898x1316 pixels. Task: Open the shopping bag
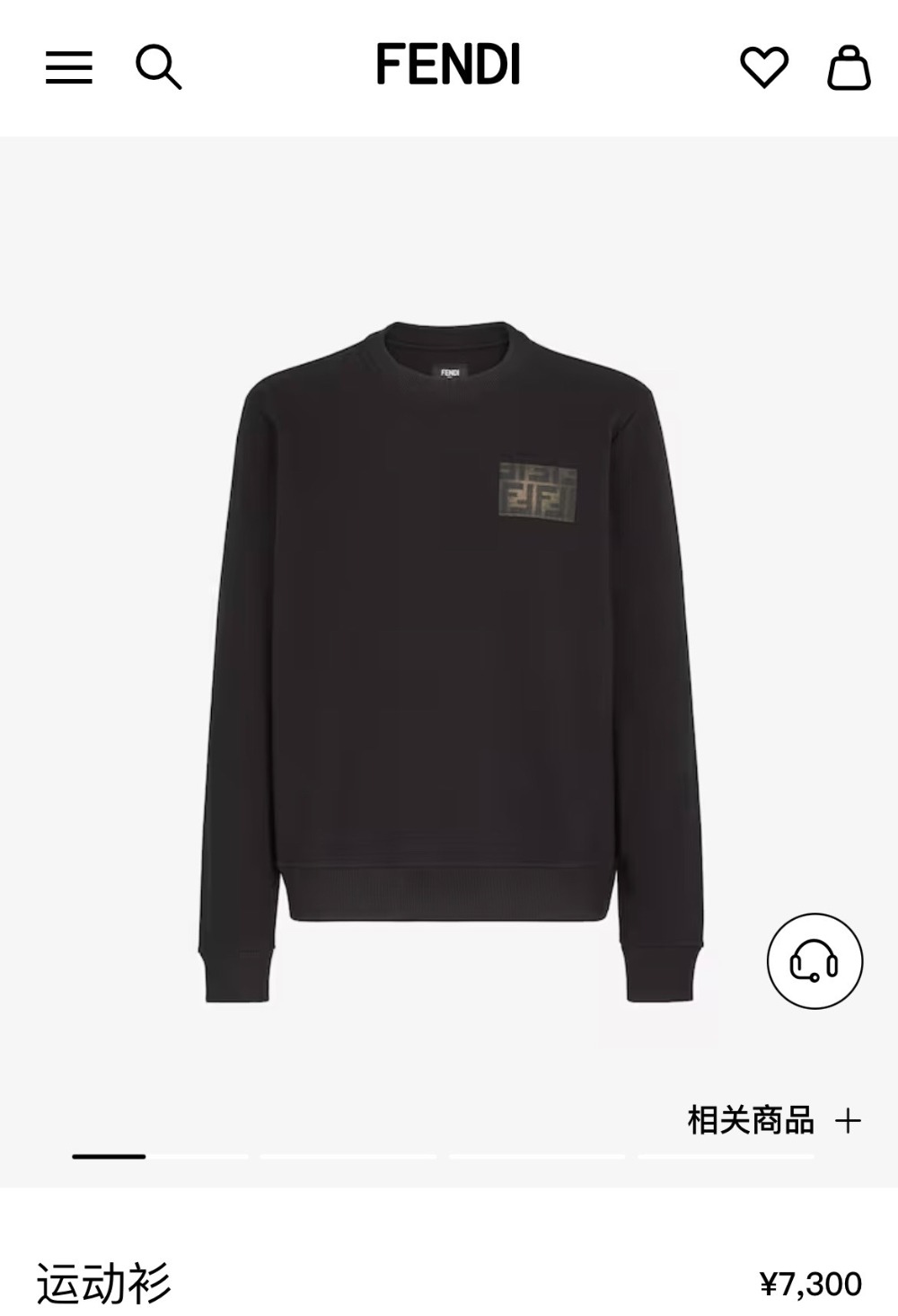848,67
